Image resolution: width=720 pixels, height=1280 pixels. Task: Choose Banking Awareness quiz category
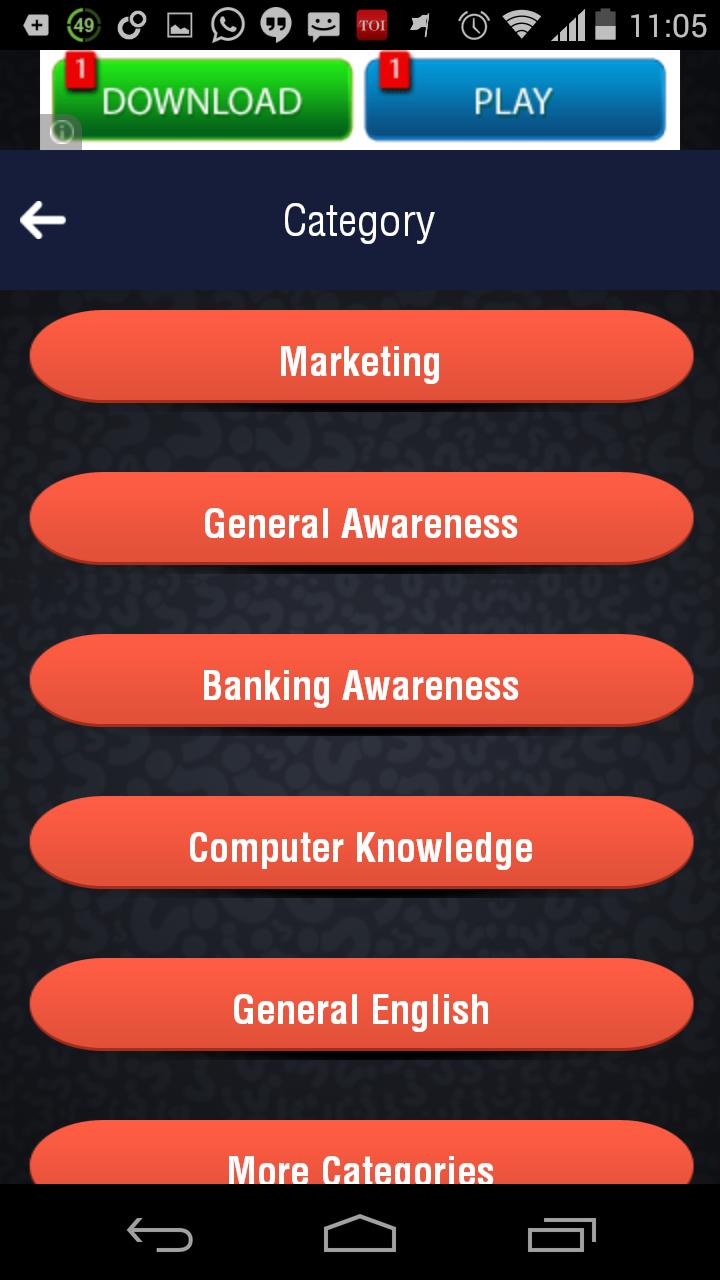click(361, 682)
